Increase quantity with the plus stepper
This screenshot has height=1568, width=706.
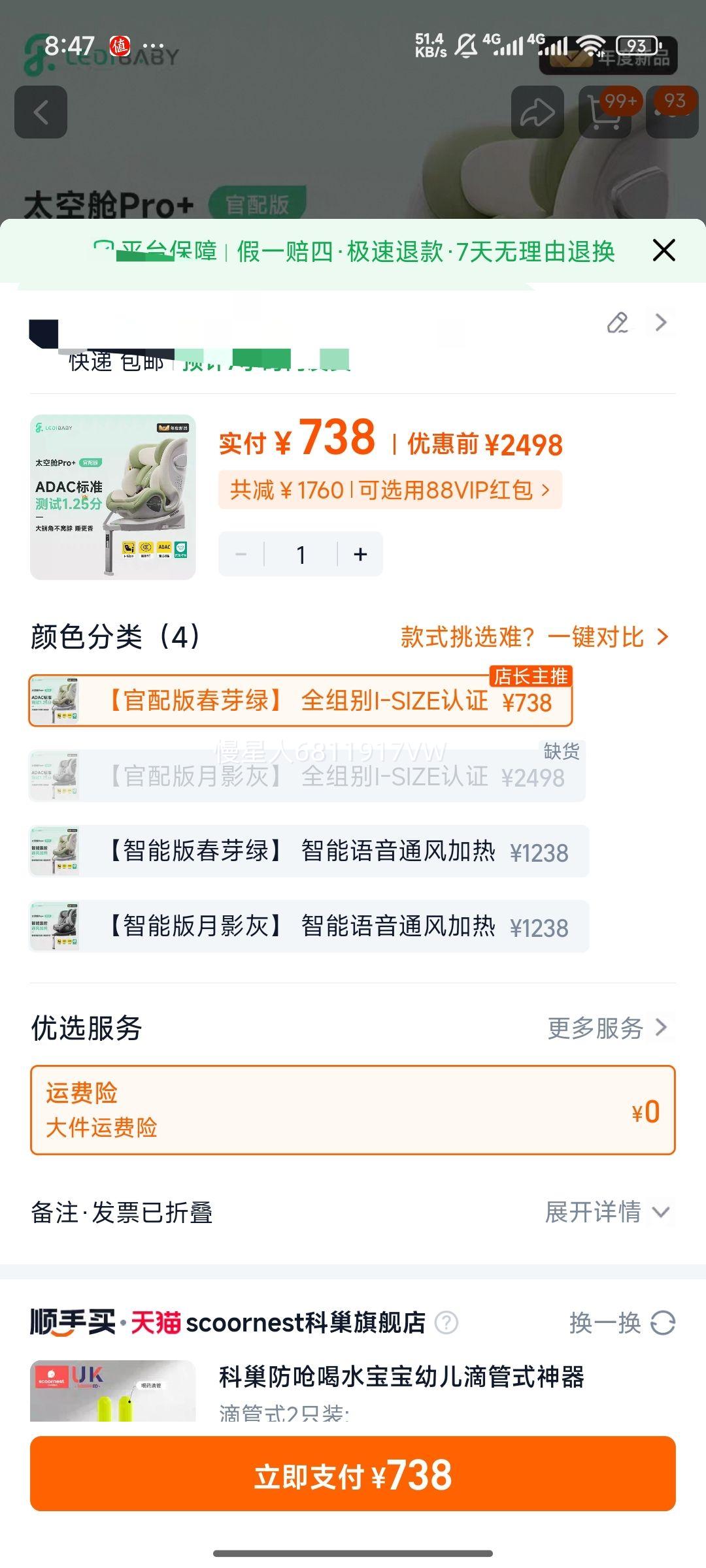[x=360, y=553]
